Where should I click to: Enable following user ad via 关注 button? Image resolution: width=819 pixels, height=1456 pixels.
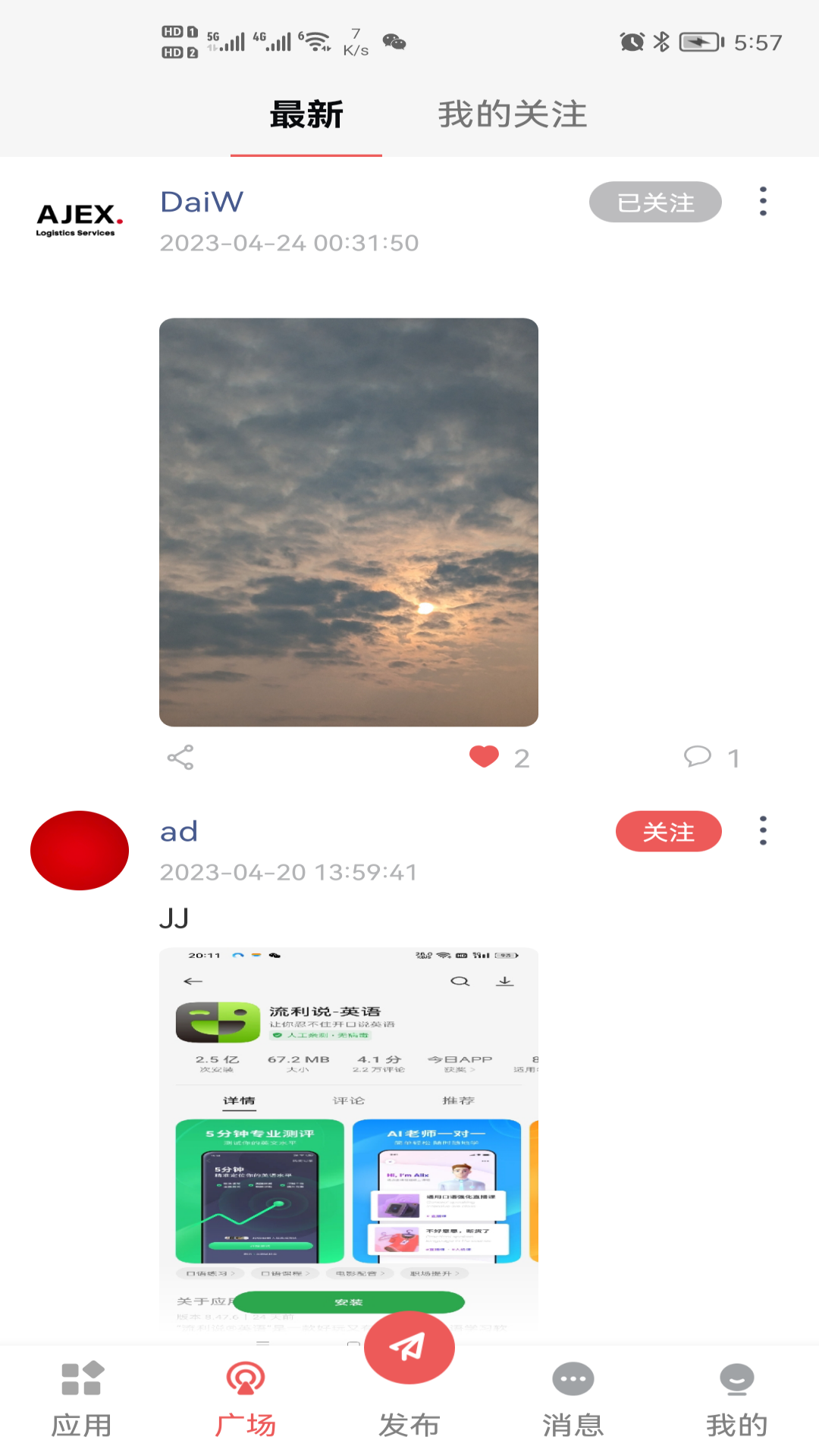coord(668,831)
